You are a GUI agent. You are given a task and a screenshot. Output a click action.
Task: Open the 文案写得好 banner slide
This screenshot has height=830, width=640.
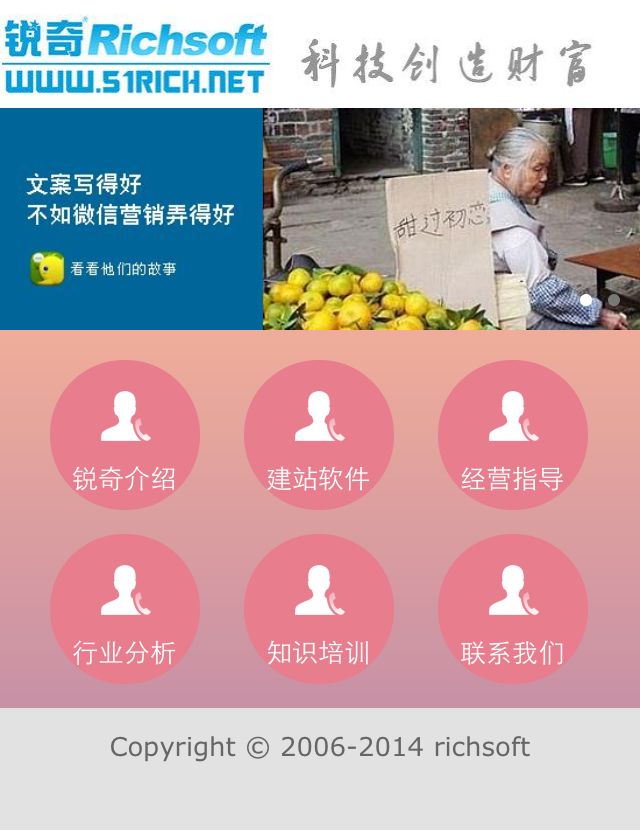pyautogui.click(x=320, y=219)
